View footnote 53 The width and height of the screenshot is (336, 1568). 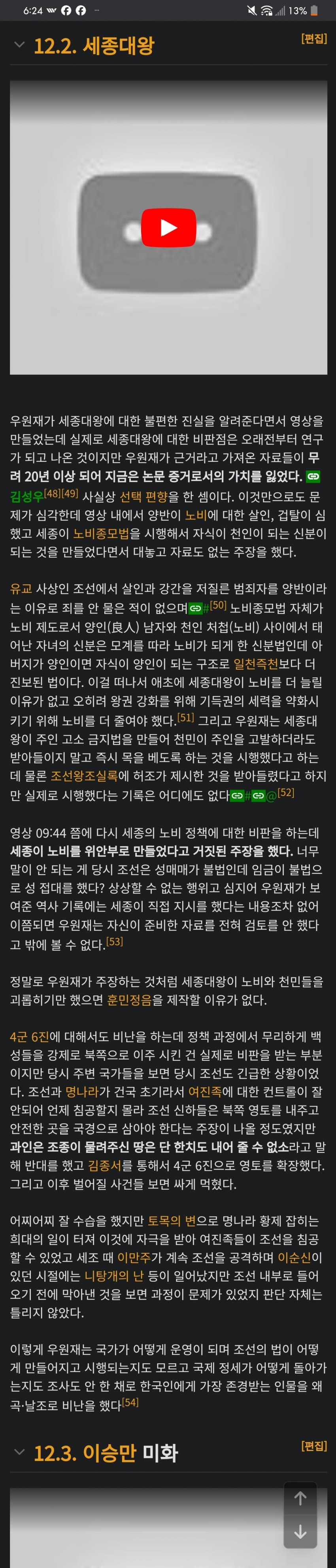coord(114,941)
